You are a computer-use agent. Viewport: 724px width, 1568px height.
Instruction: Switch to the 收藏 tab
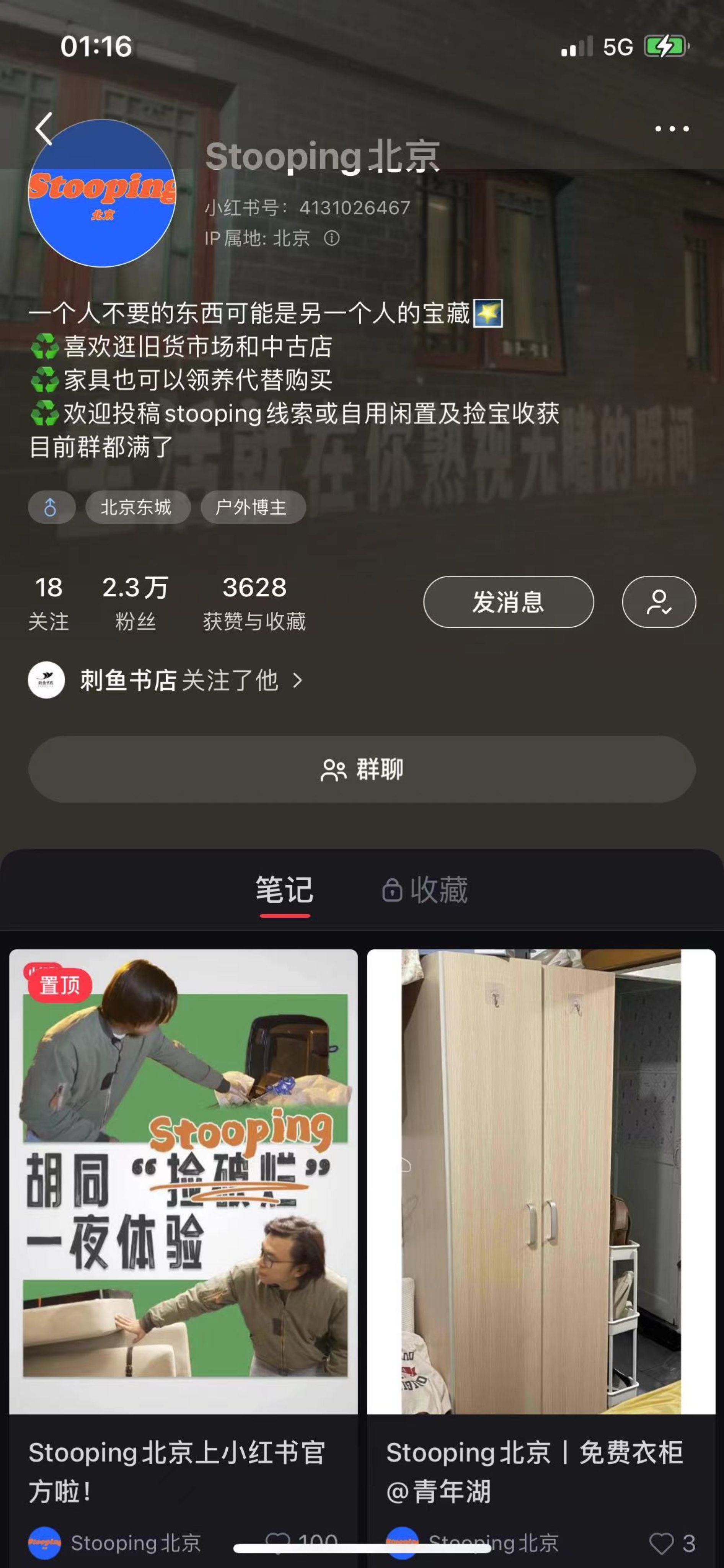click(425, 890)
